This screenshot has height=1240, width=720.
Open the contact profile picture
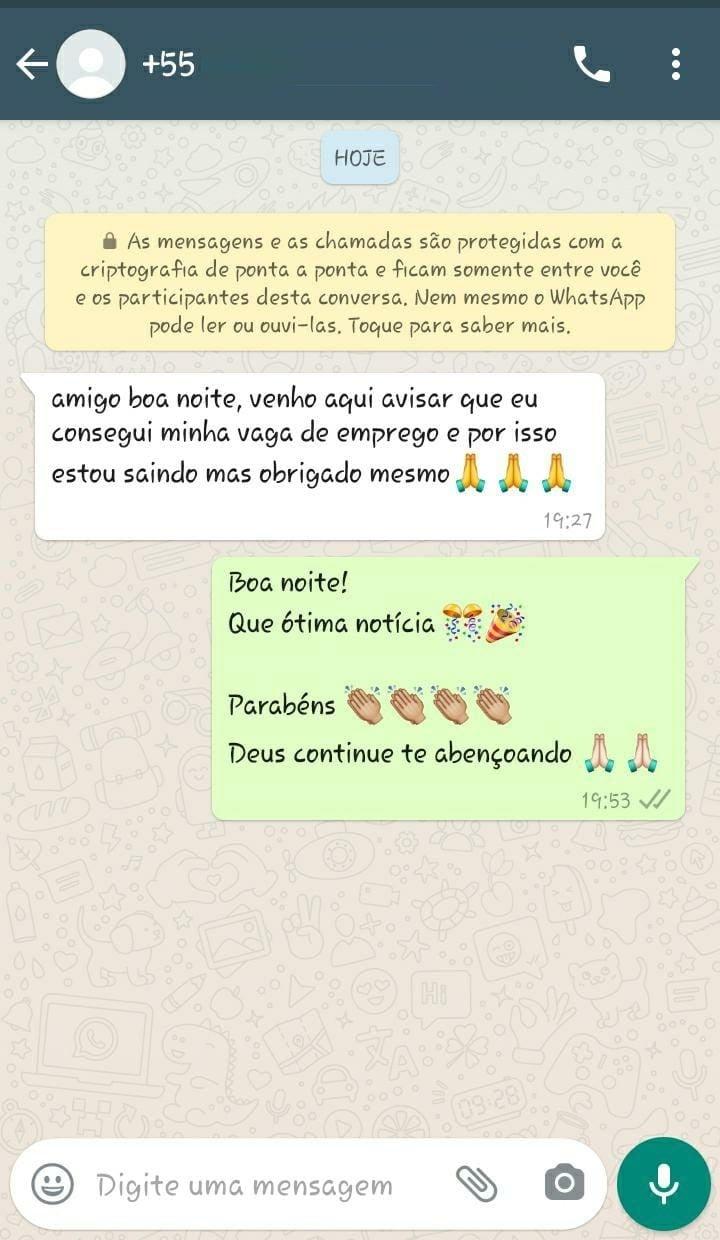point(91,65)
